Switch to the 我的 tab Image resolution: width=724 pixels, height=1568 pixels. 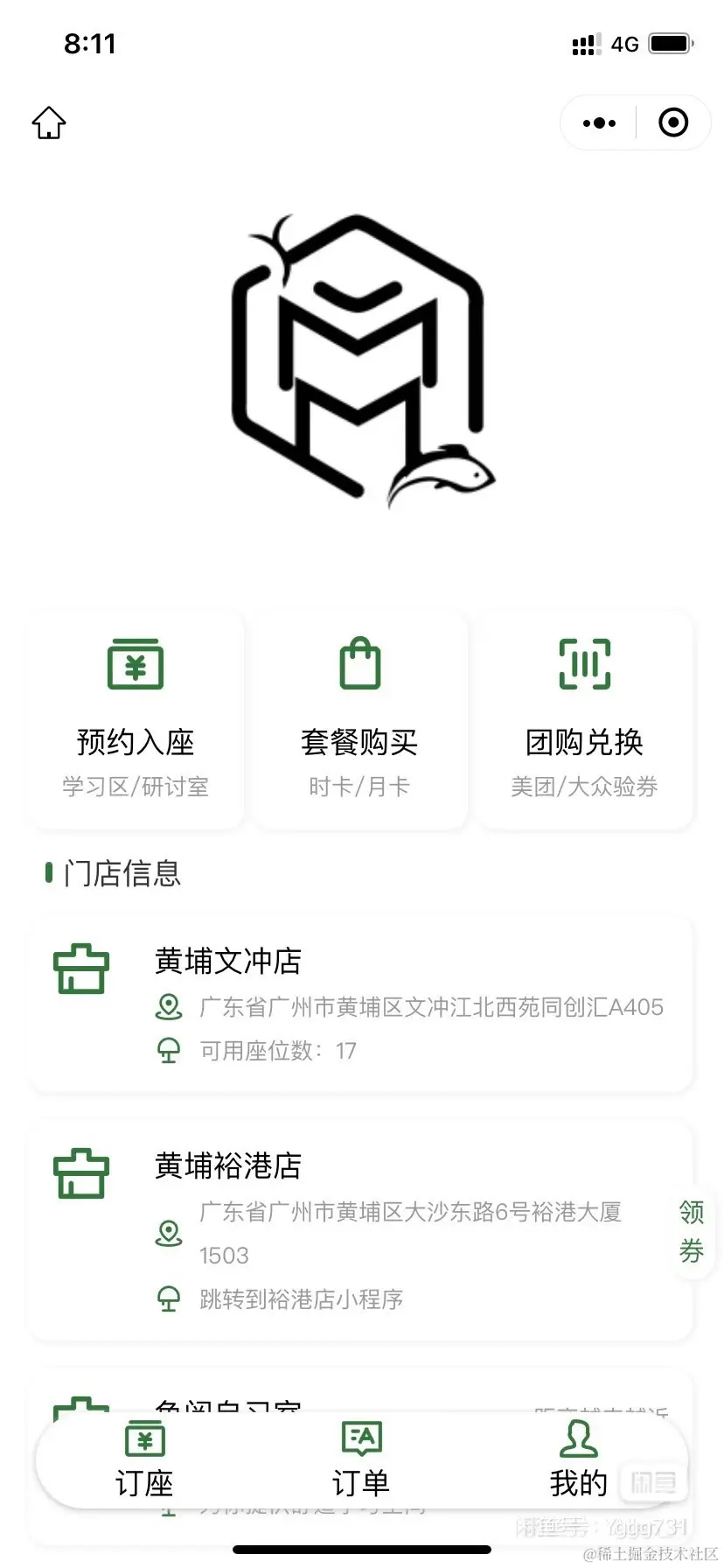(x=577, y=1457)
